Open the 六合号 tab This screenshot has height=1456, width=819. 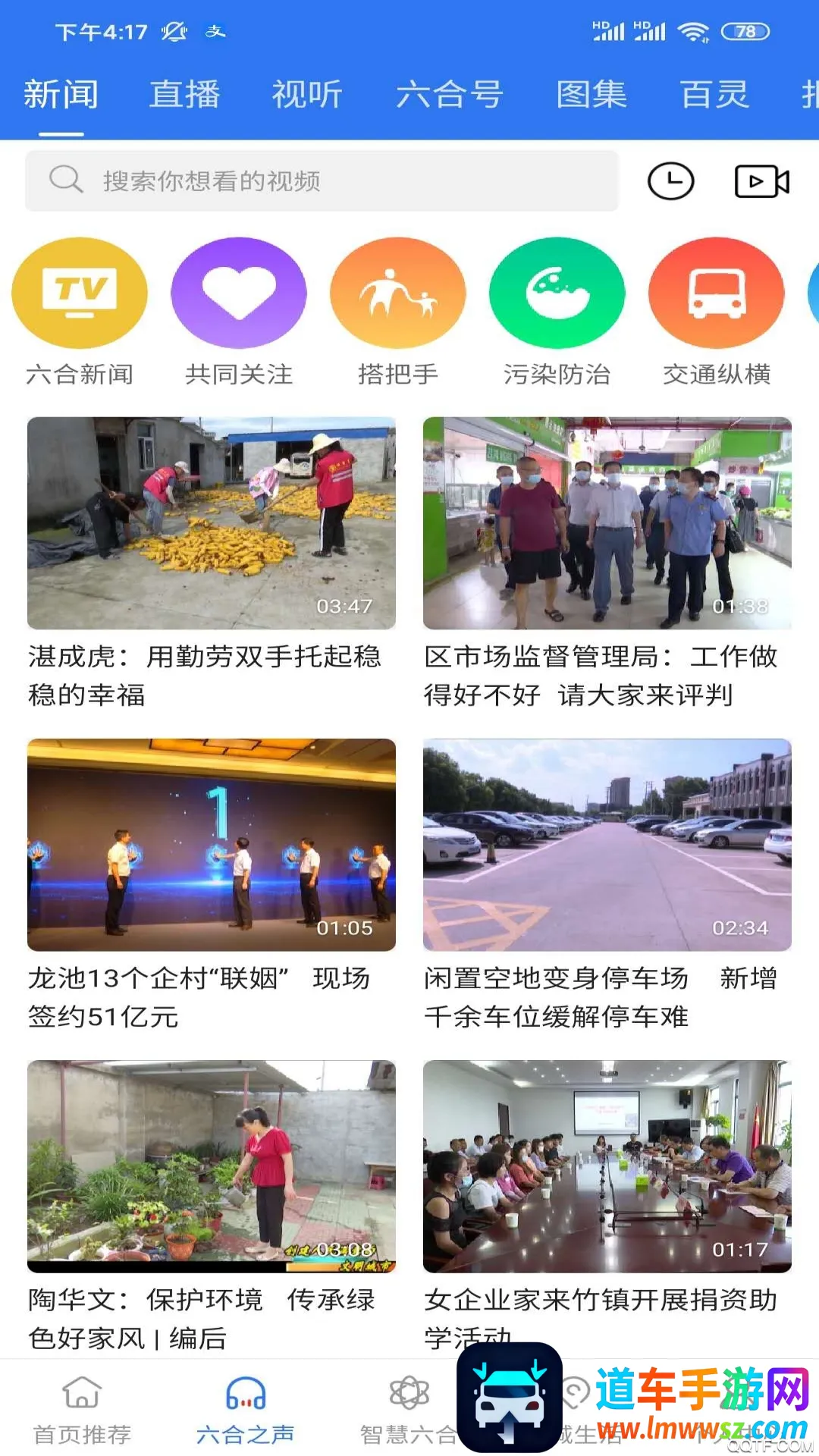450,95
